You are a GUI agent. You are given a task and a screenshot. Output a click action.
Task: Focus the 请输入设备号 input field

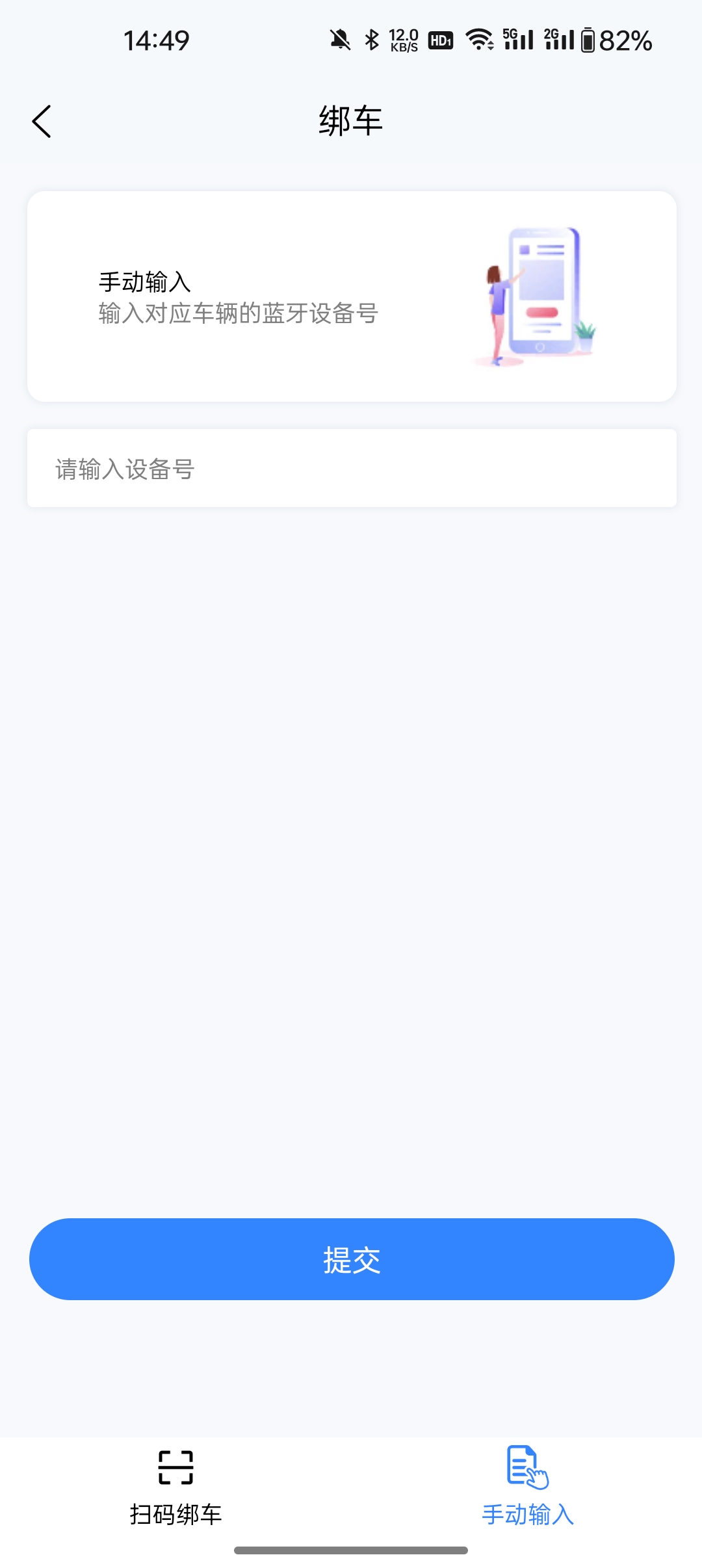(351, 468)
